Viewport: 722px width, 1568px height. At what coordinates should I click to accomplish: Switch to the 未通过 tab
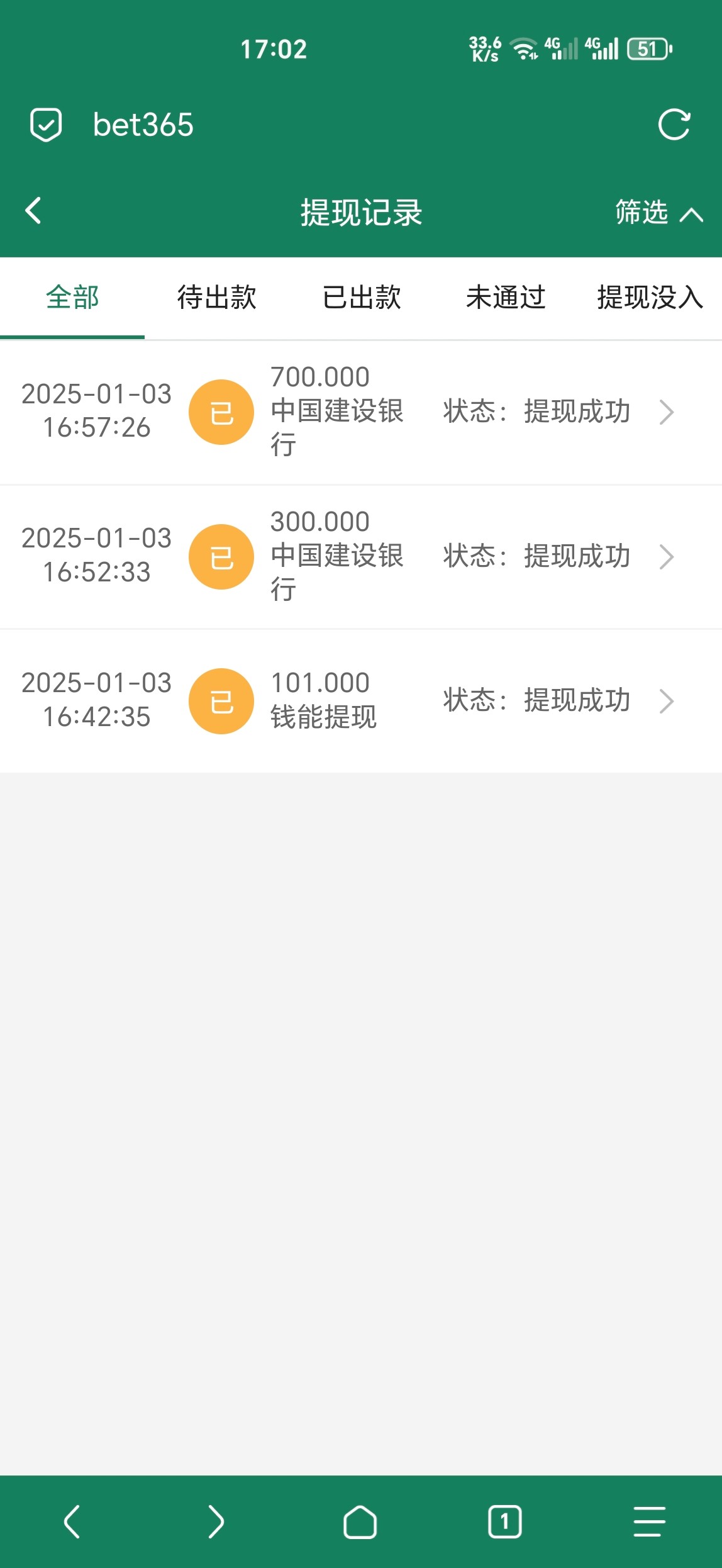point(506,298)
